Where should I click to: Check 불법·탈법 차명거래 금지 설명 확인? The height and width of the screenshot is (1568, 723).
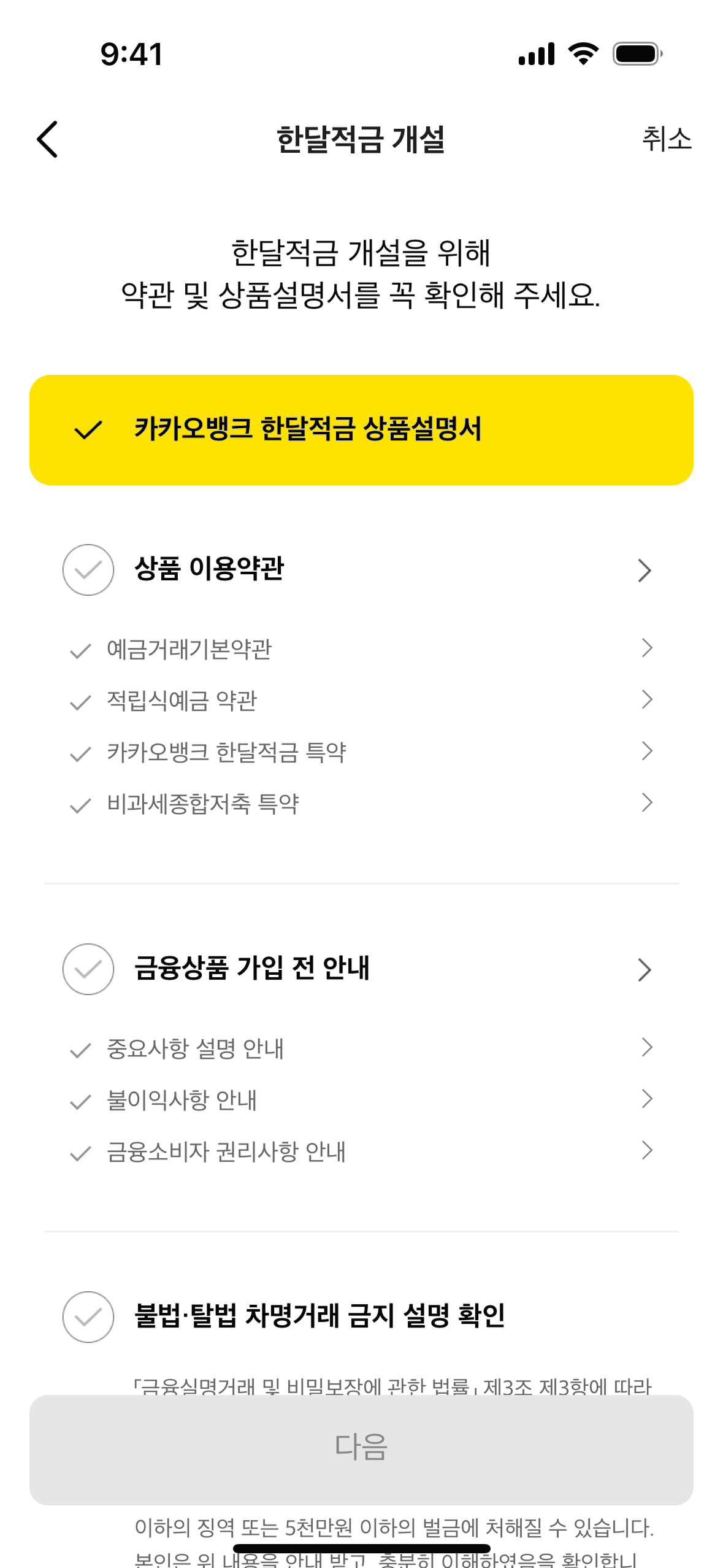[88, 1316]
